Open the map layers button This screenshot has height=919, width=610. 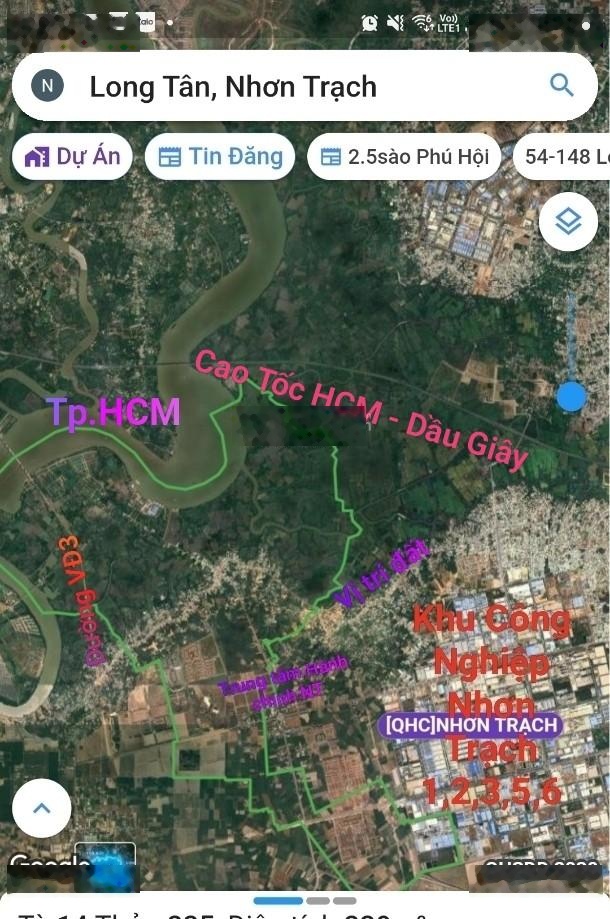pyautogui.click(x=568, y=222)
